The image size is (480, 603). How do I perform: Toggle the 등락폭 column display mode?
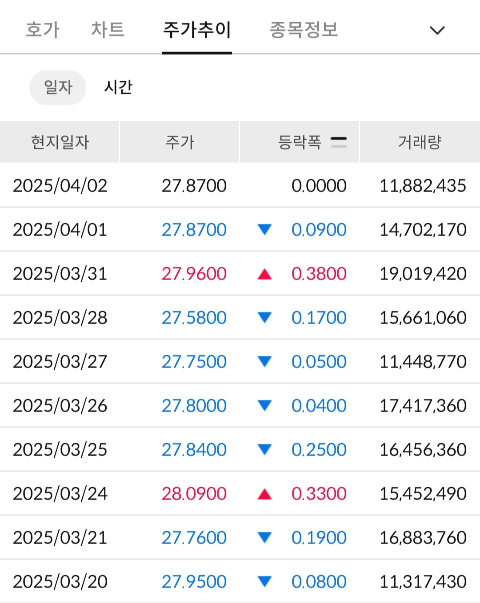pos(338,142)
